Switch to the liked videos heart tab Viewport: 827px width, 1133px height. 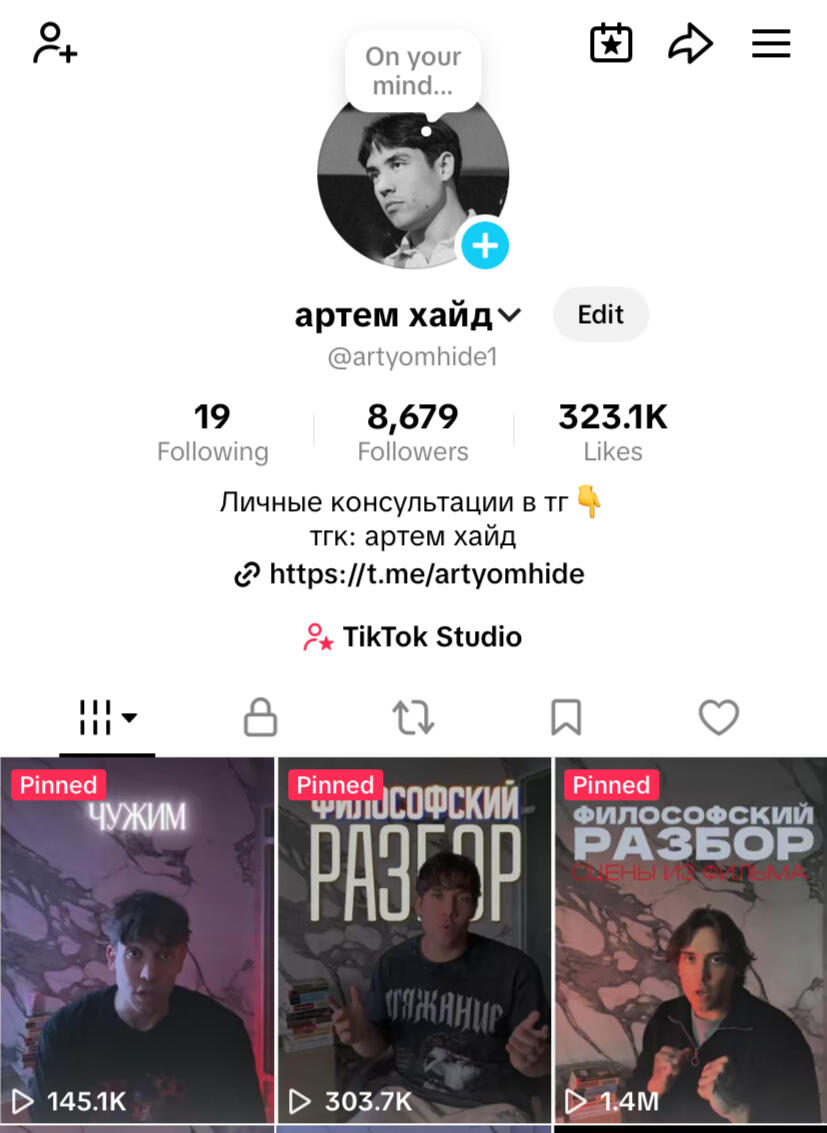(718, 717)
